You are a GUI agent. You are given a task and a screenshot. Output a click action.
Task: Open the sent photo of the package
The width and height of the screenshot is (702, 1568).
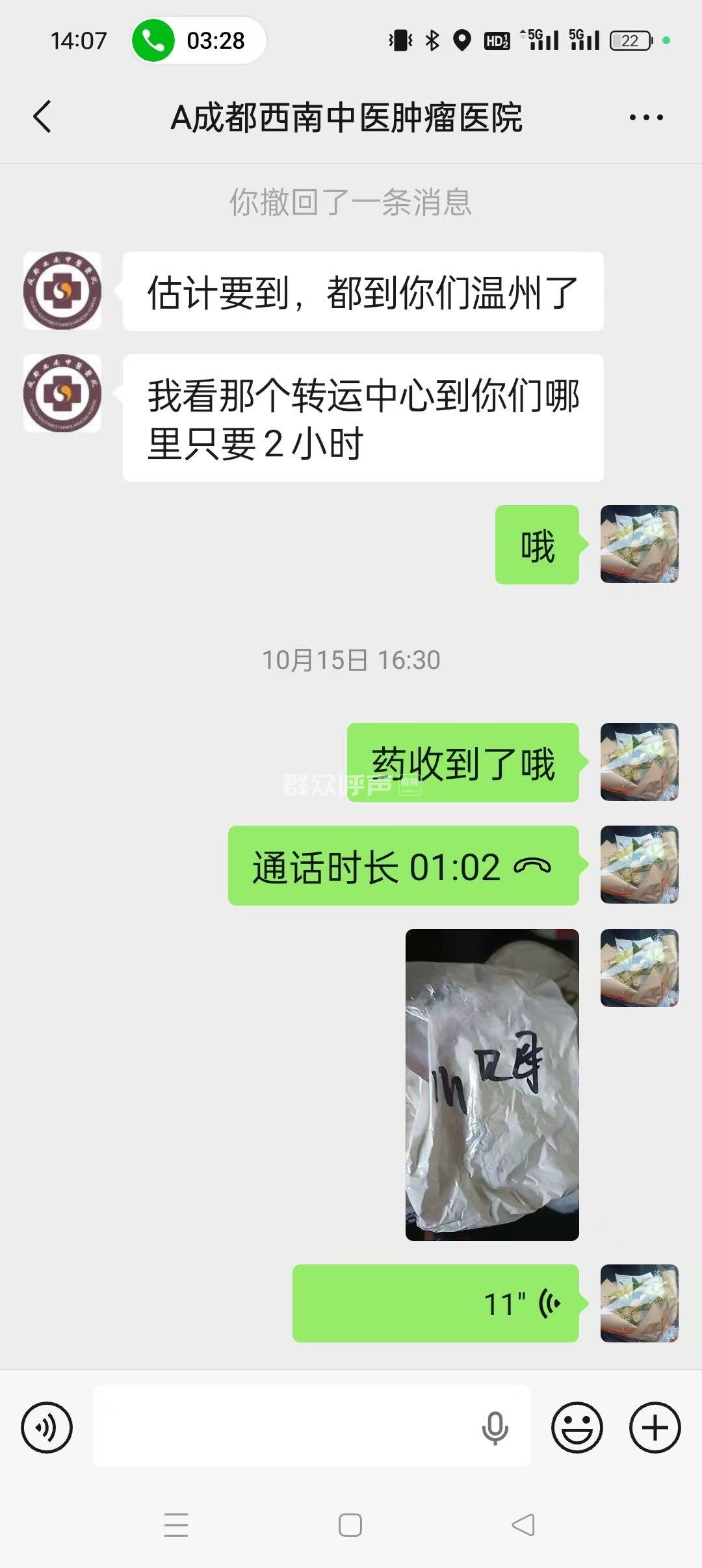pyautogui.click(x=492, y=1084)
